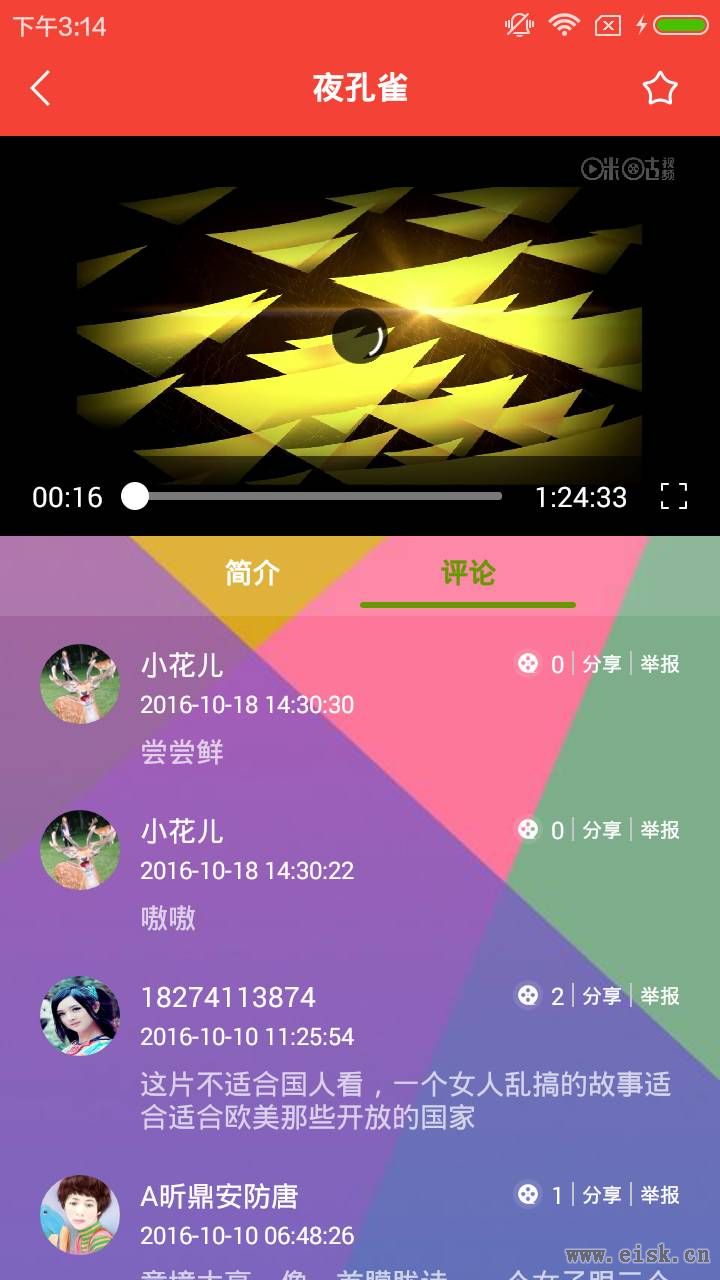Report the comment by A昕鼎安防唐
The image size is (720, 1280).
coord(660,1195)
